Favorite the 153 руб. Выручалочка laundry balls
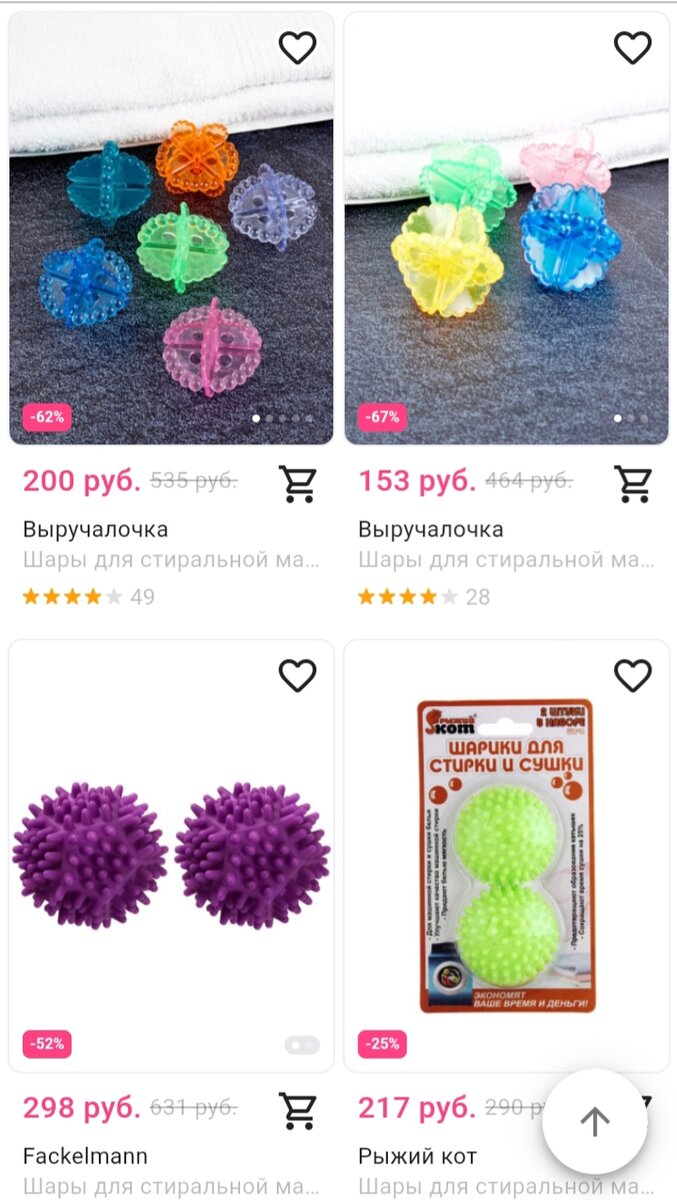 point(632,47)
